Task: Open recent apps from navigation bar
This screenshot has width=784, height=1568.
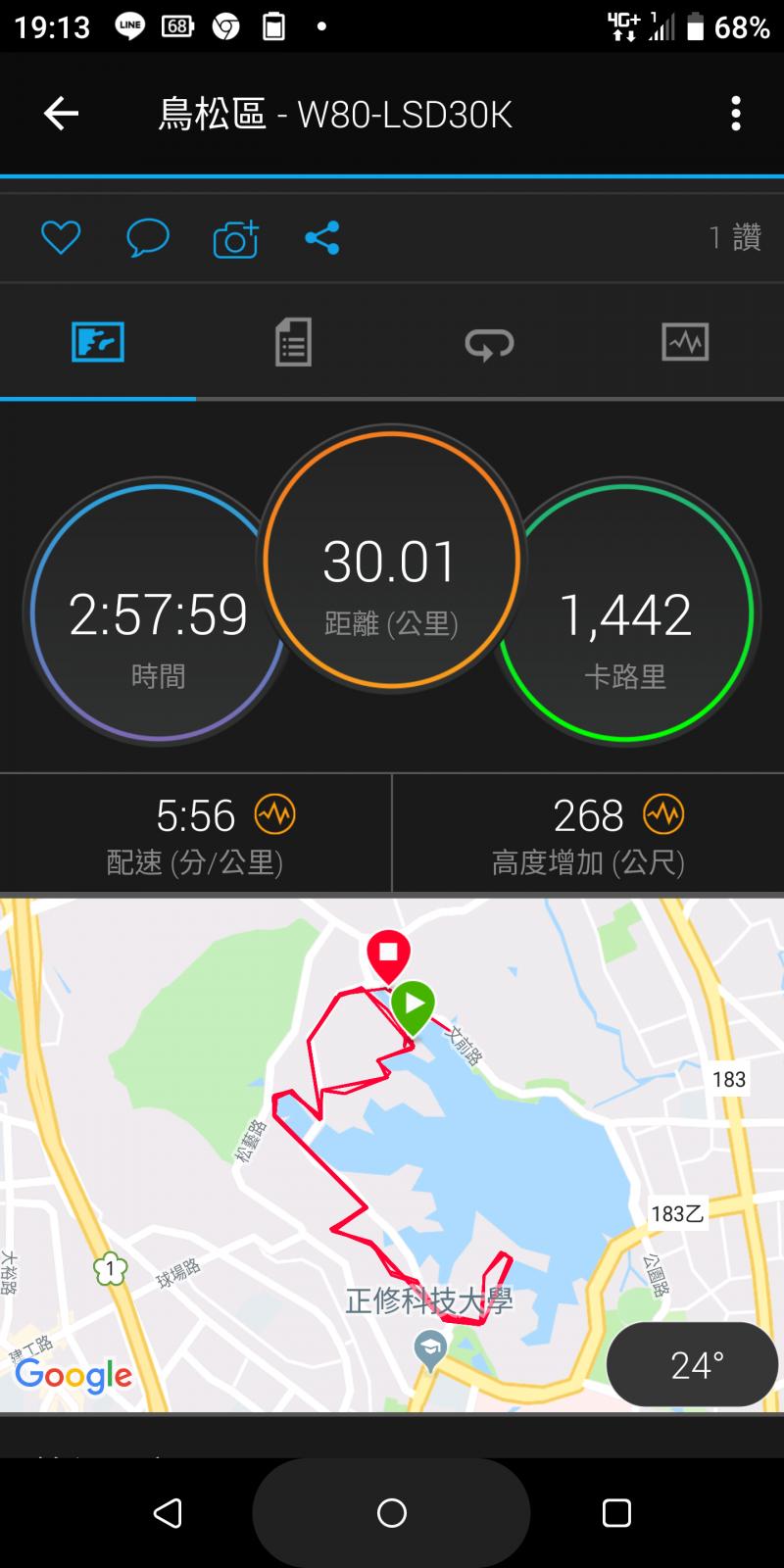Action: click(616, 1513)
